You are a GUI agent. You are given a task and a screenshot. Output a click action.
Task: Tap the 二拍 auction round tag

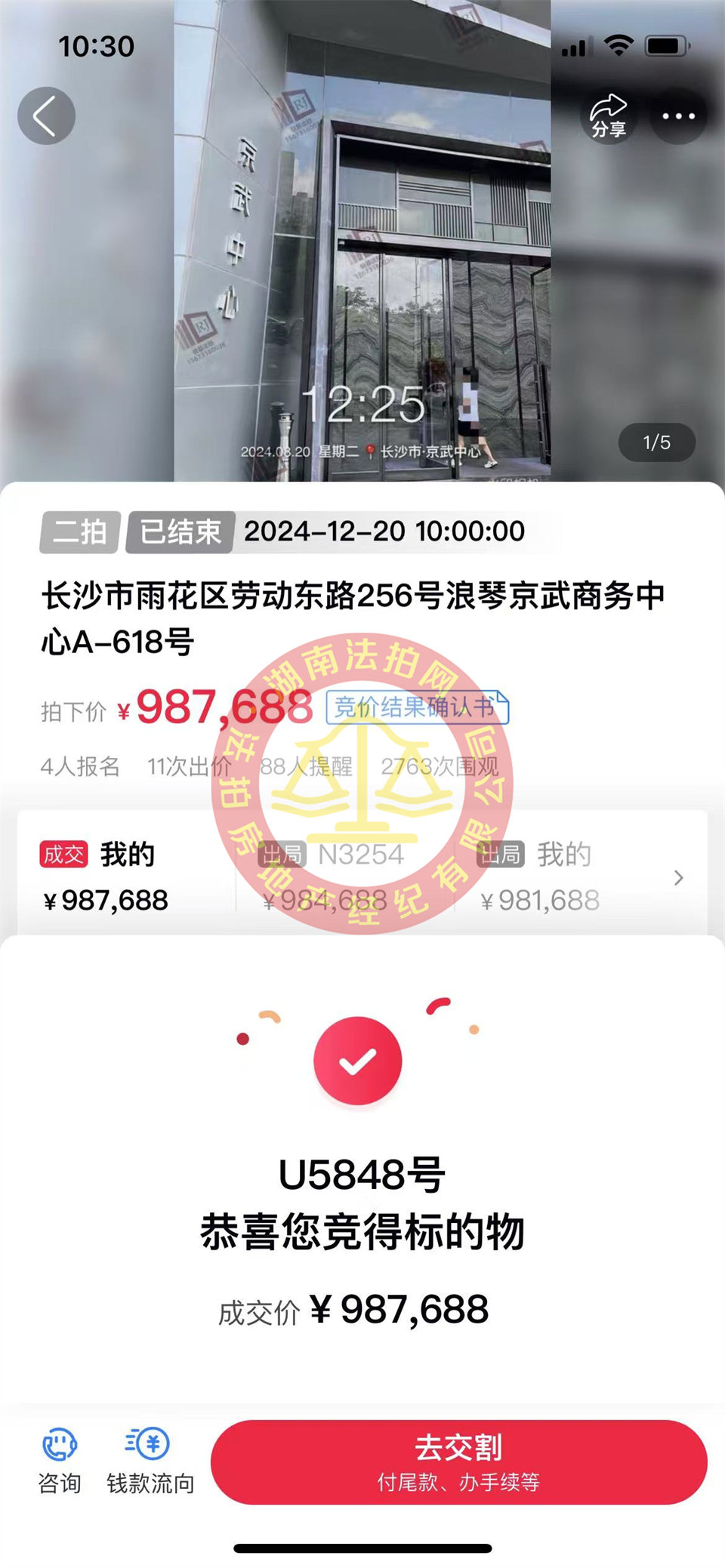coord(79,531)
